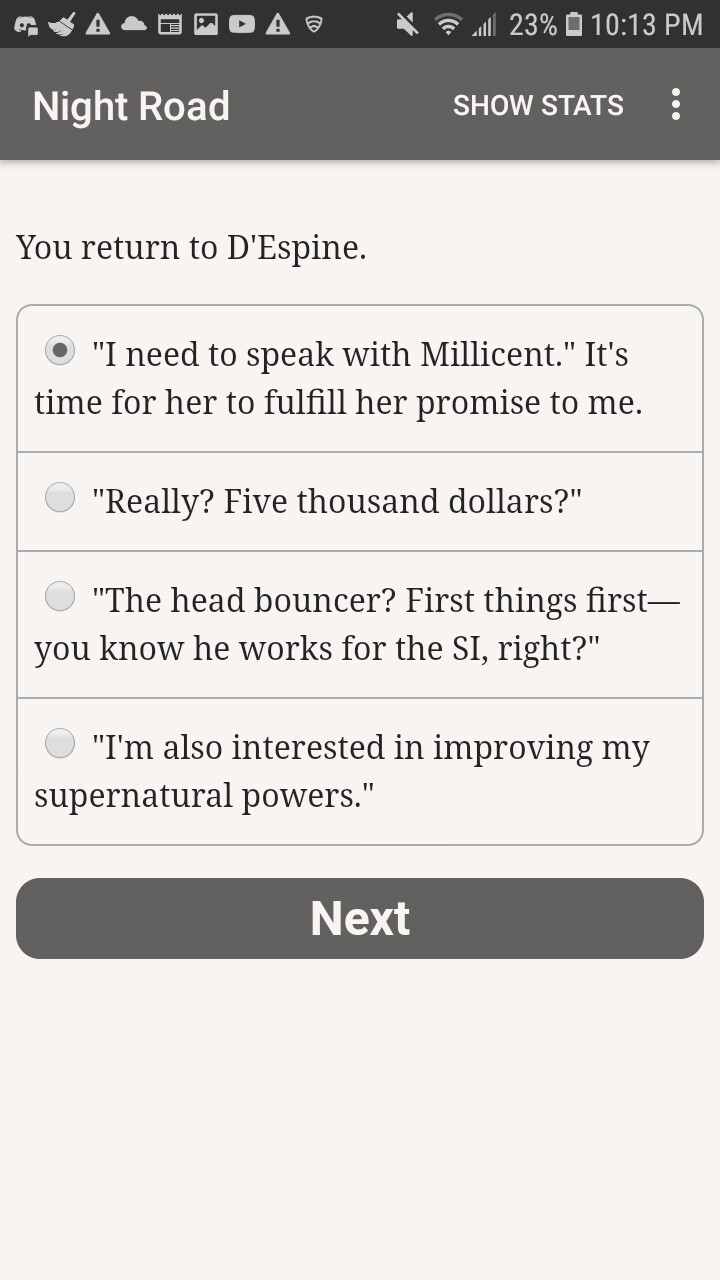720x1280 pixels.
Task: Open the three-dot overflow menu
Action: click(x=676, y=105)
